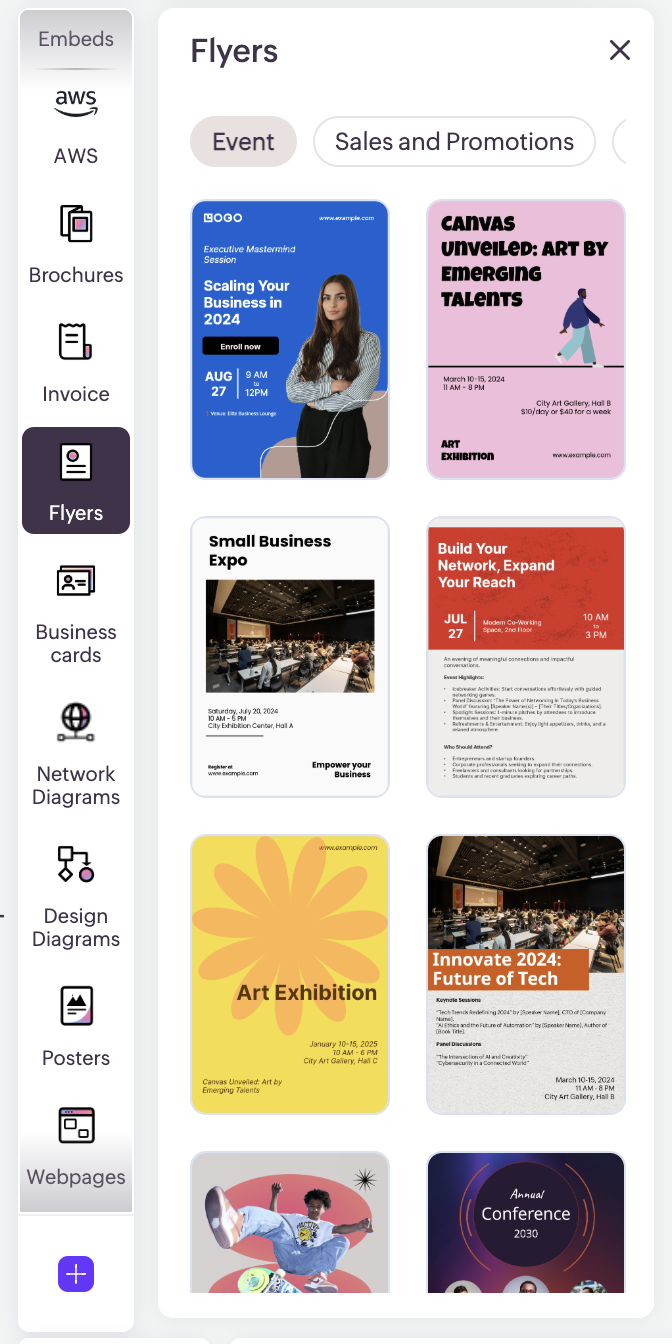Viewport: 672px width, 1344px height.
Task: Open the Business cards category
Action: click(76, 612)
